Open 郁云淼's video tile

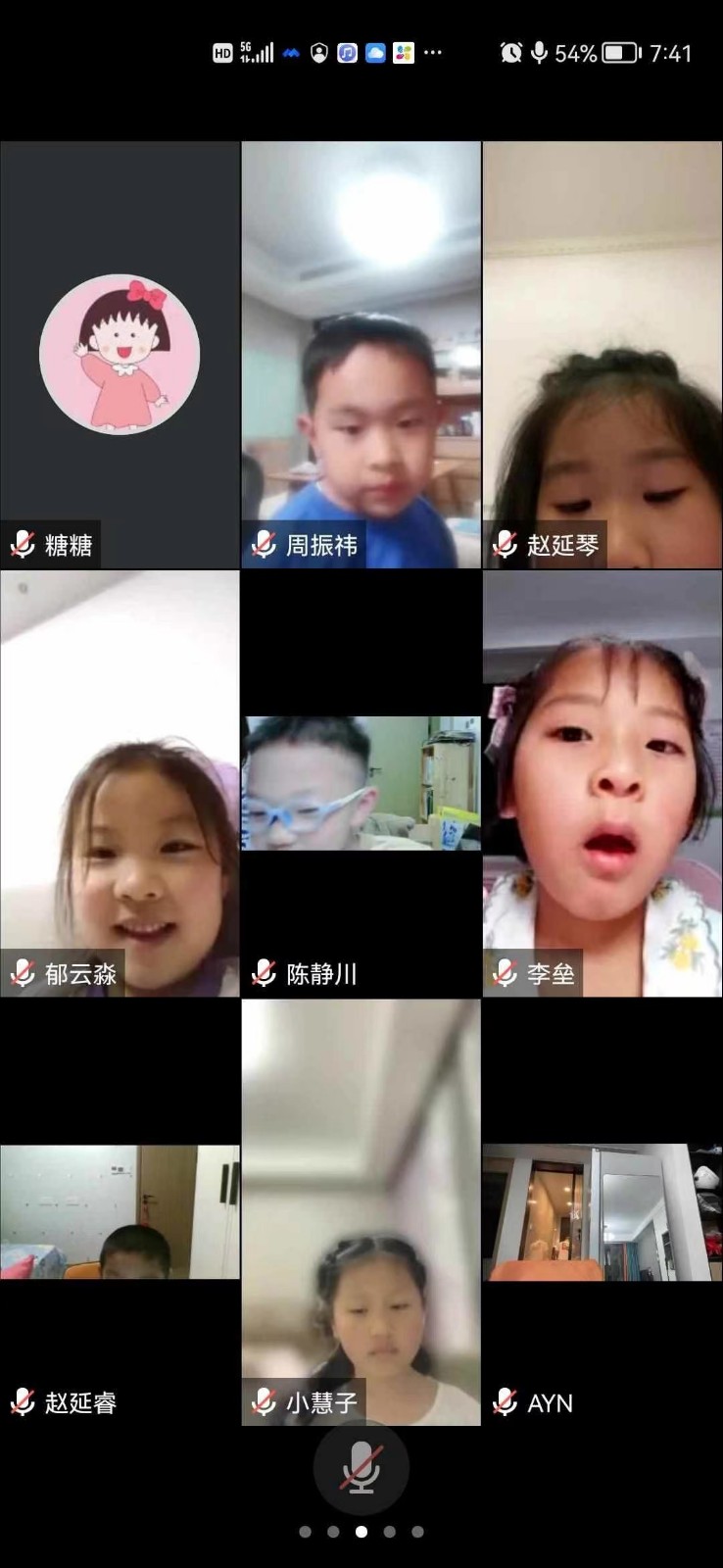(x=120, y=784)
